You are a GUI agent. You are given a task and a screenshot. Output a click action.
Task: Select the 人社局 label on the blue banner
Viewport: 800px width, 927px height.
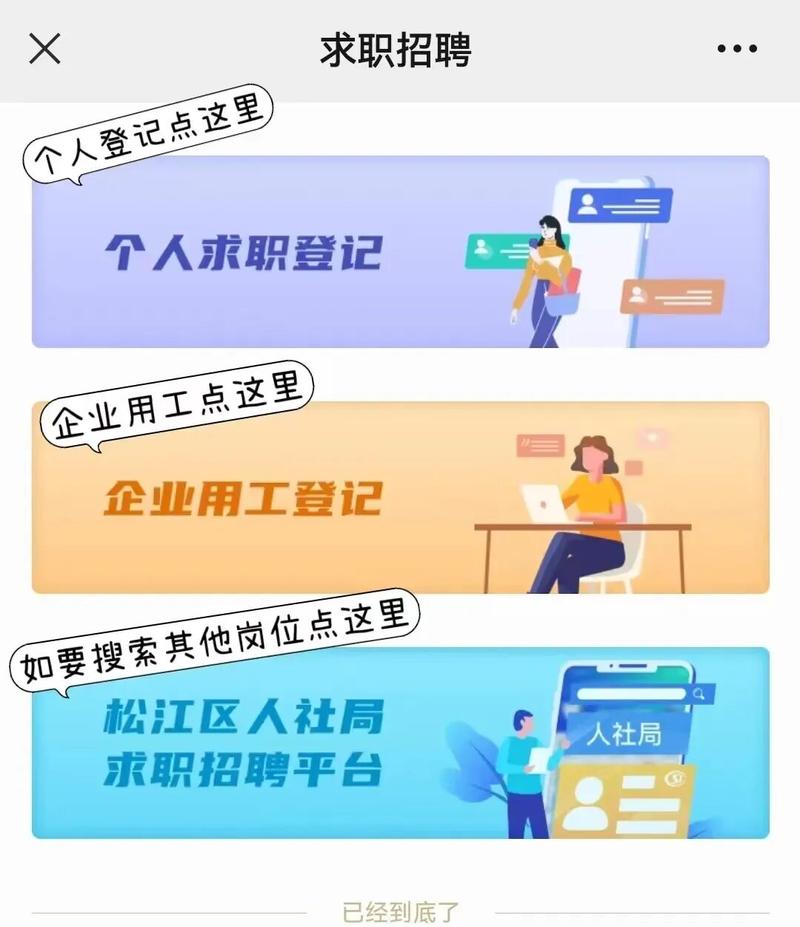(x=628, y=731)
